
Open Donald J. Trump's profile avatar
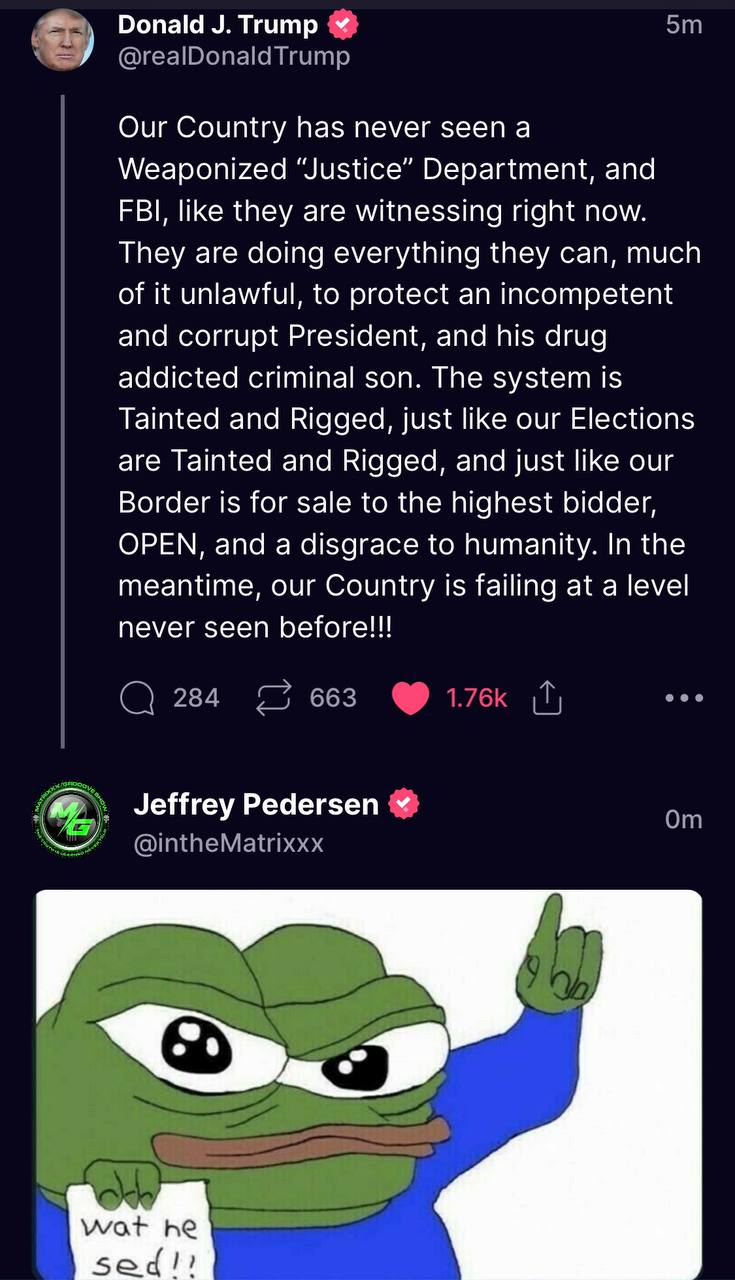62,40
